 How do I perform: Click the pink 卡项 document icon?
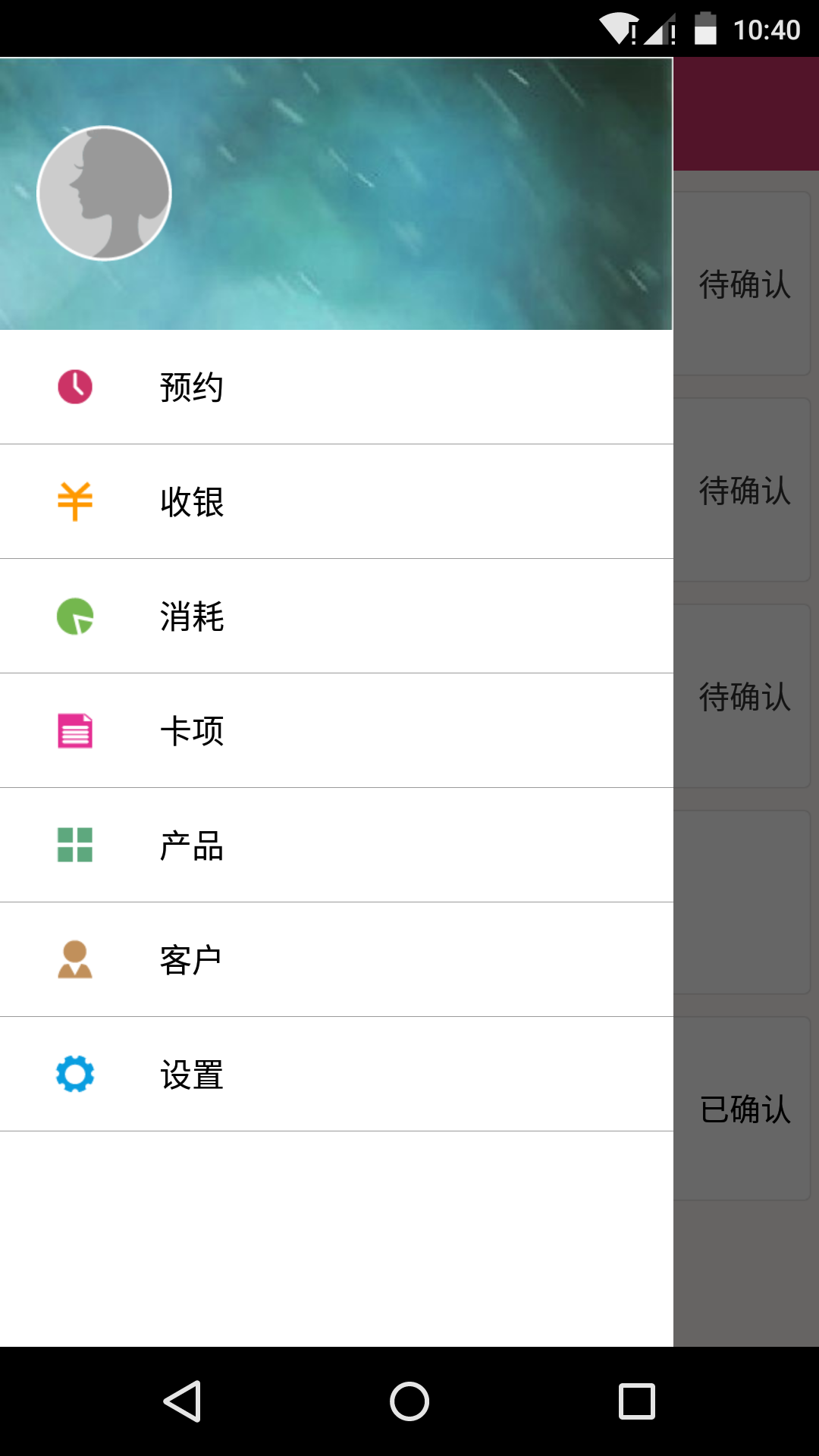click(74, 730)
